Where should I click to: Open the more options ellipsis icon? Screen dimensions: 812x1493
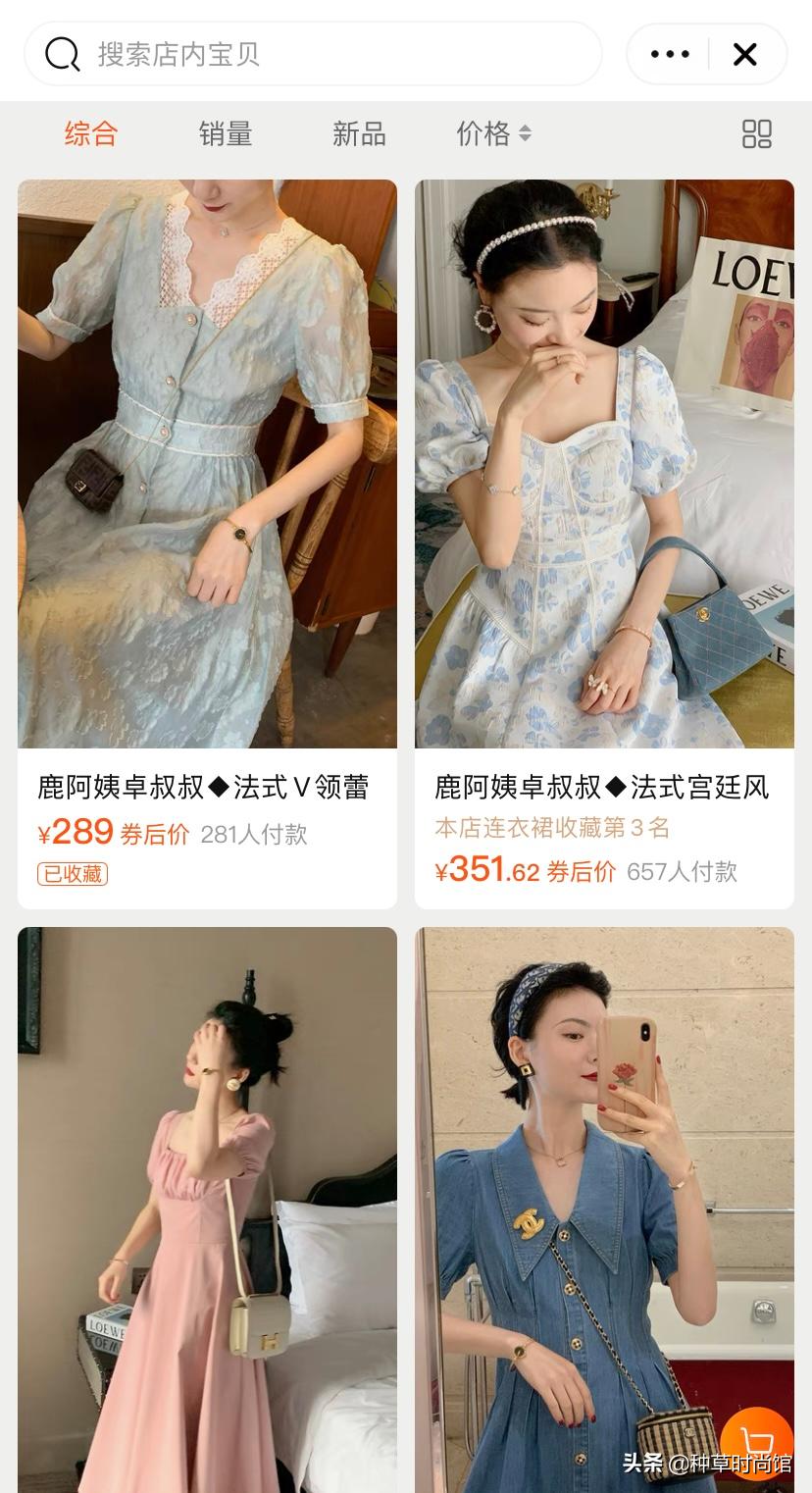(x=669, y=54)
